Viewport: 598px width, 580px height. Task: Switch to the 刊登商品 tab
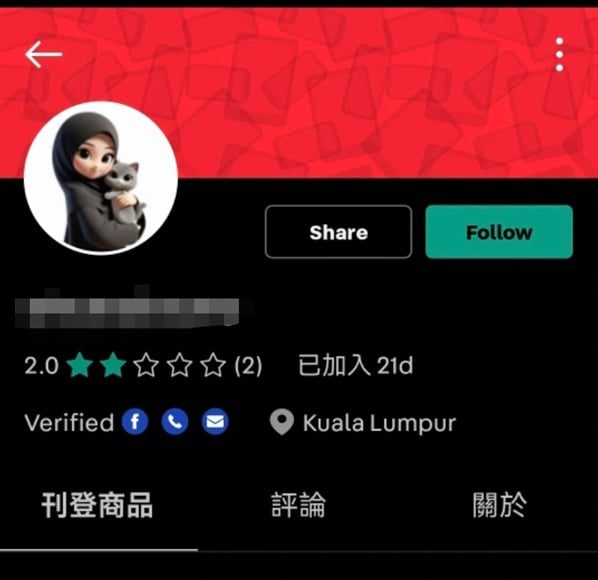pos(97,505)
